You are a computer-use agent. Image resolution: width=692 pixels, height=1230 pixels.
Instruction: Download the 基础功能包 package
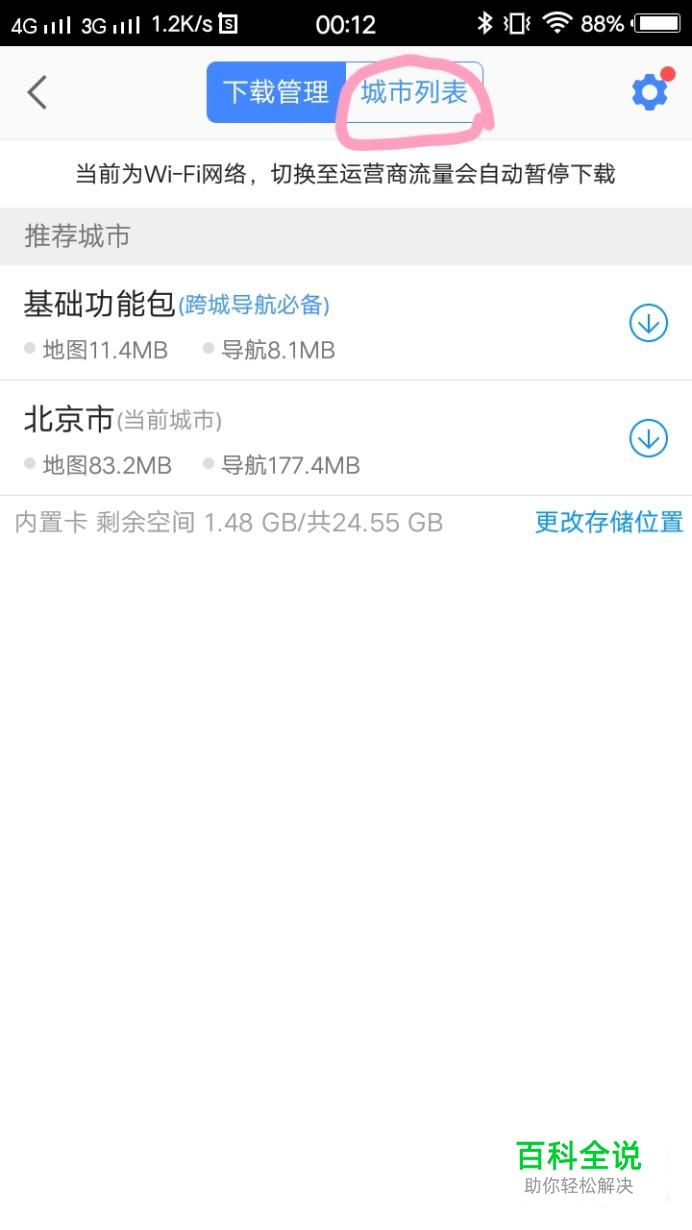648,323
